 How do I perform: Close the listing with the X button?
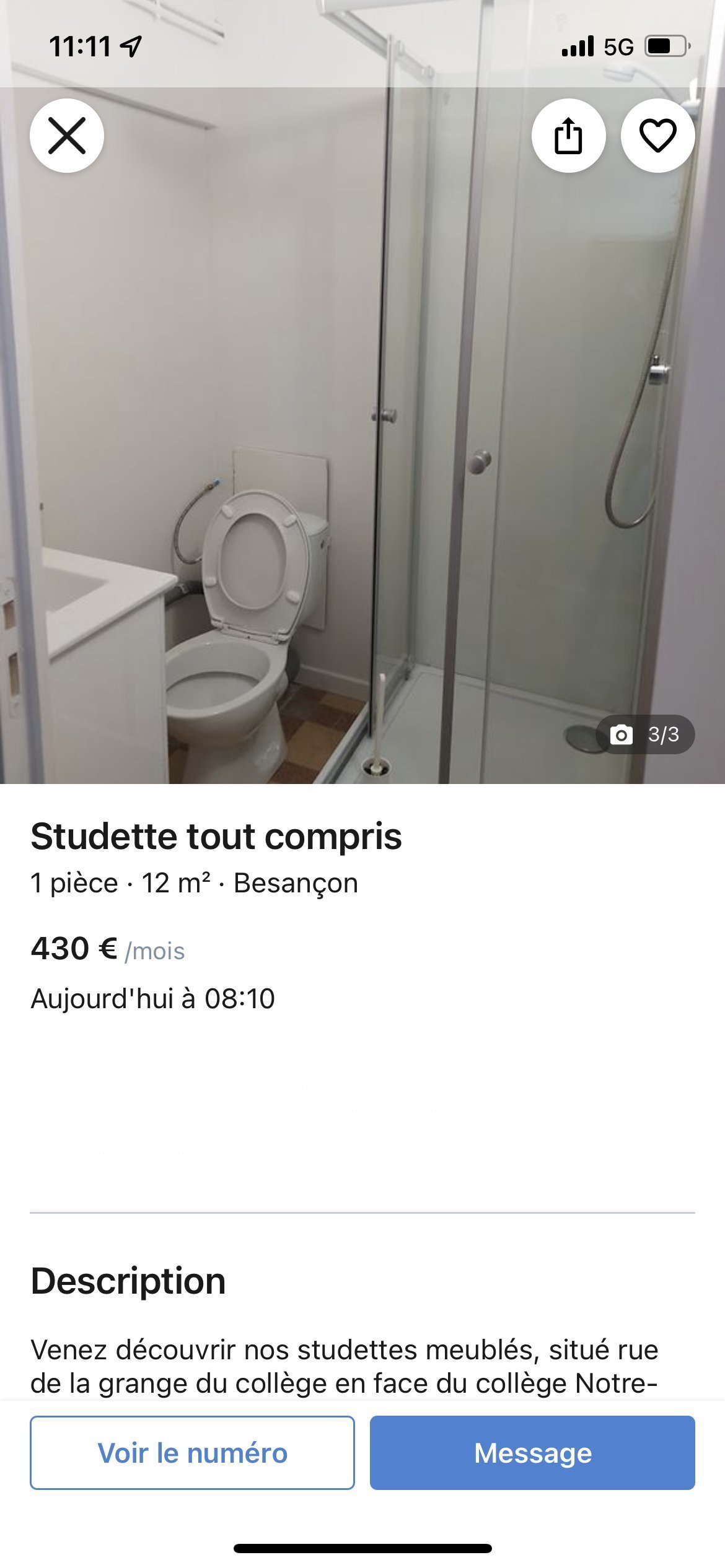[x=67, y=136]
